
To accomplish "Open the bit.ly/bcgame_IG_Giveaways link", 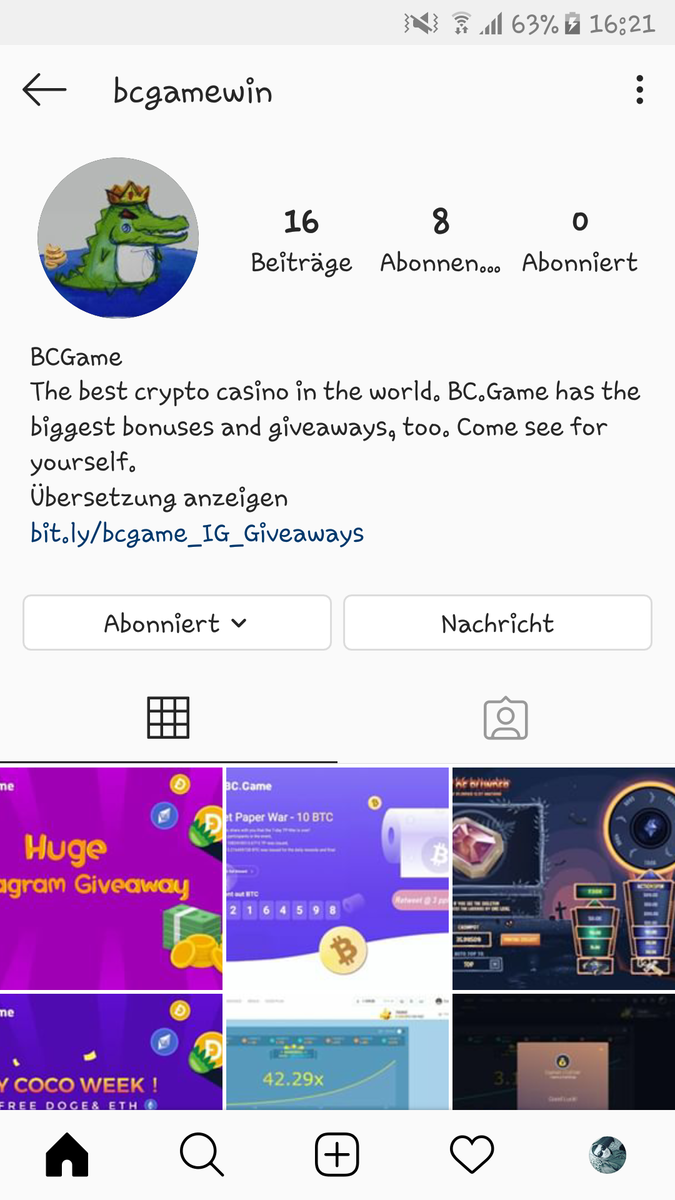I will [197, 534].
